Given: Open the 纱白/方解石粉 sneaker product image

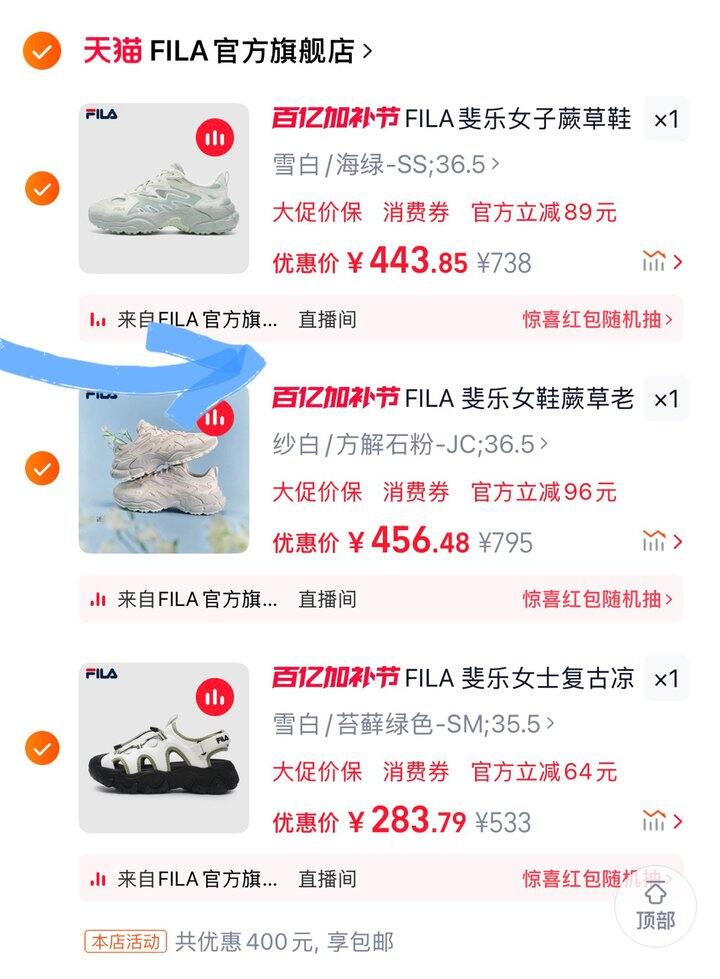Looking at the screenshot, I should click(x=164, y=468).
